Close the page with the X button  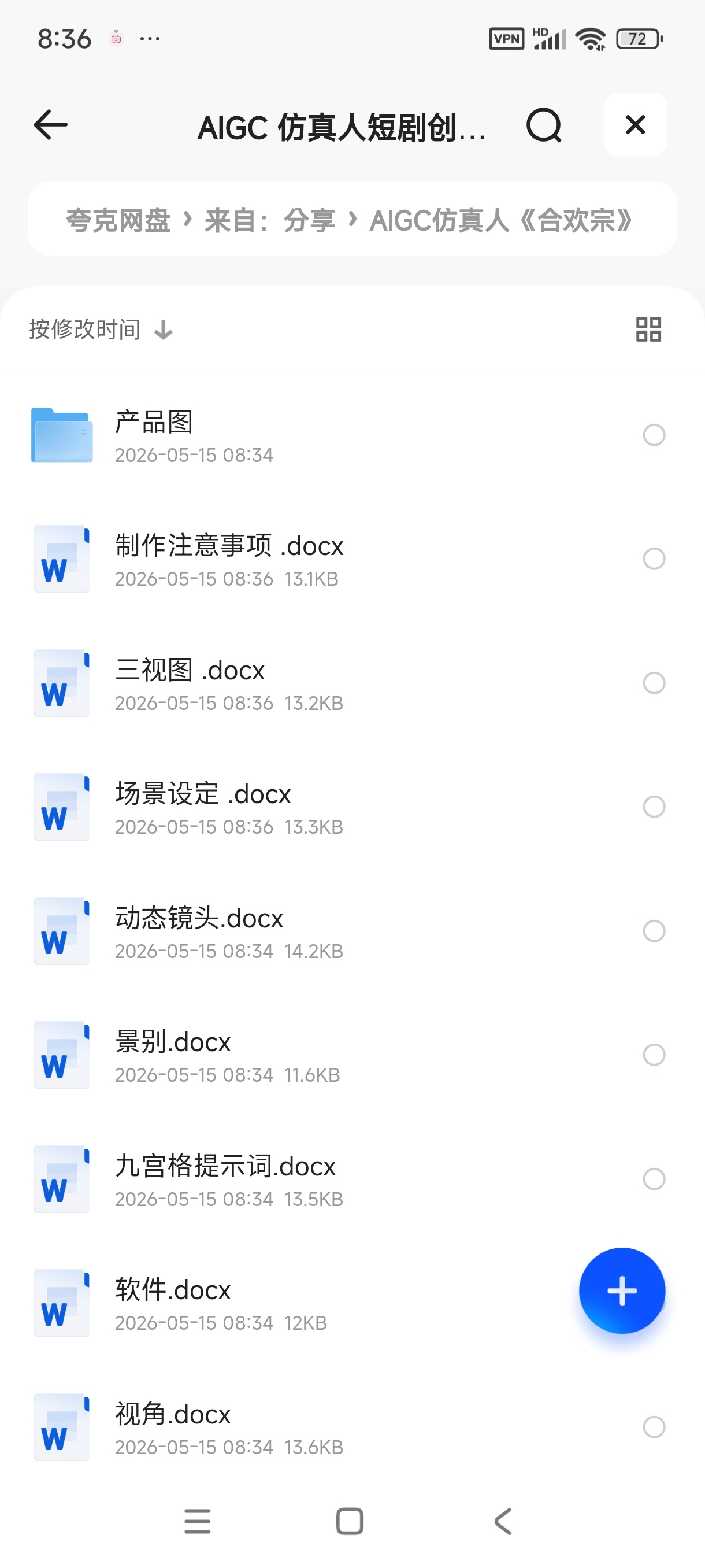pyautogui.click(x=635, y=125)
